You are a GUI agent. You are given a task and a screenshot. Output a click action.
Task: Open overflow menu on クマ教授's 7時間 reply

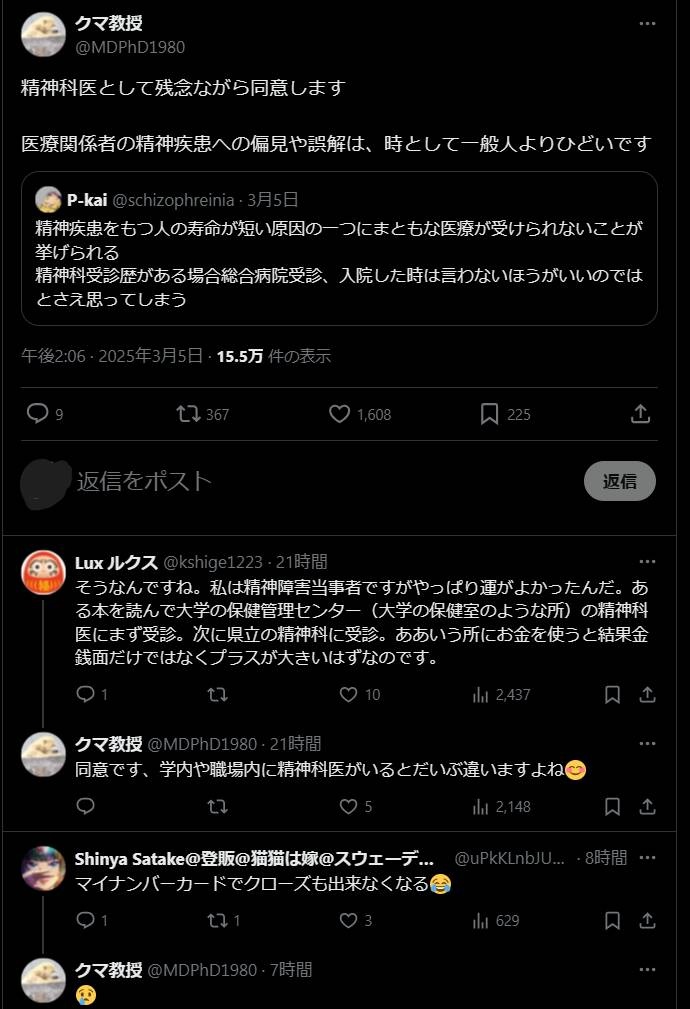648,970
